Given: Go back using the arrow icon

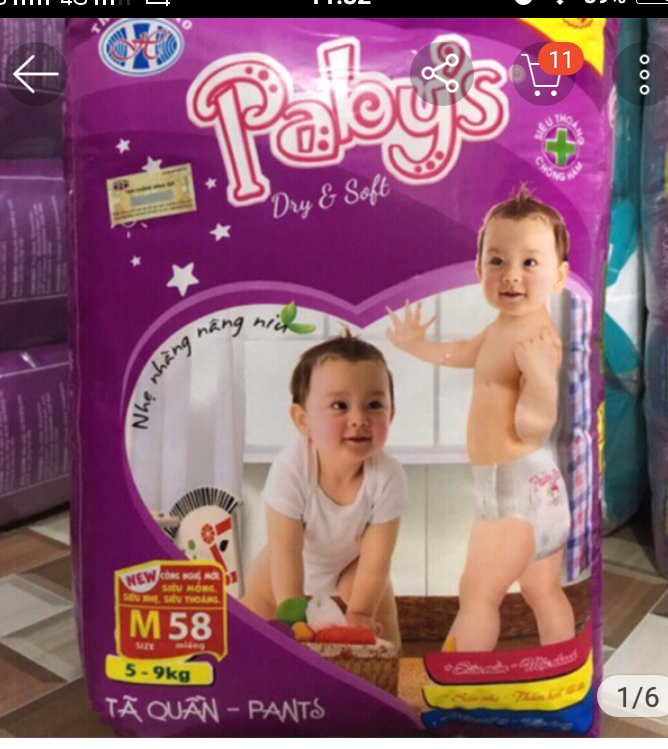Looking at the screenshot, I should (x=36, y=74).
